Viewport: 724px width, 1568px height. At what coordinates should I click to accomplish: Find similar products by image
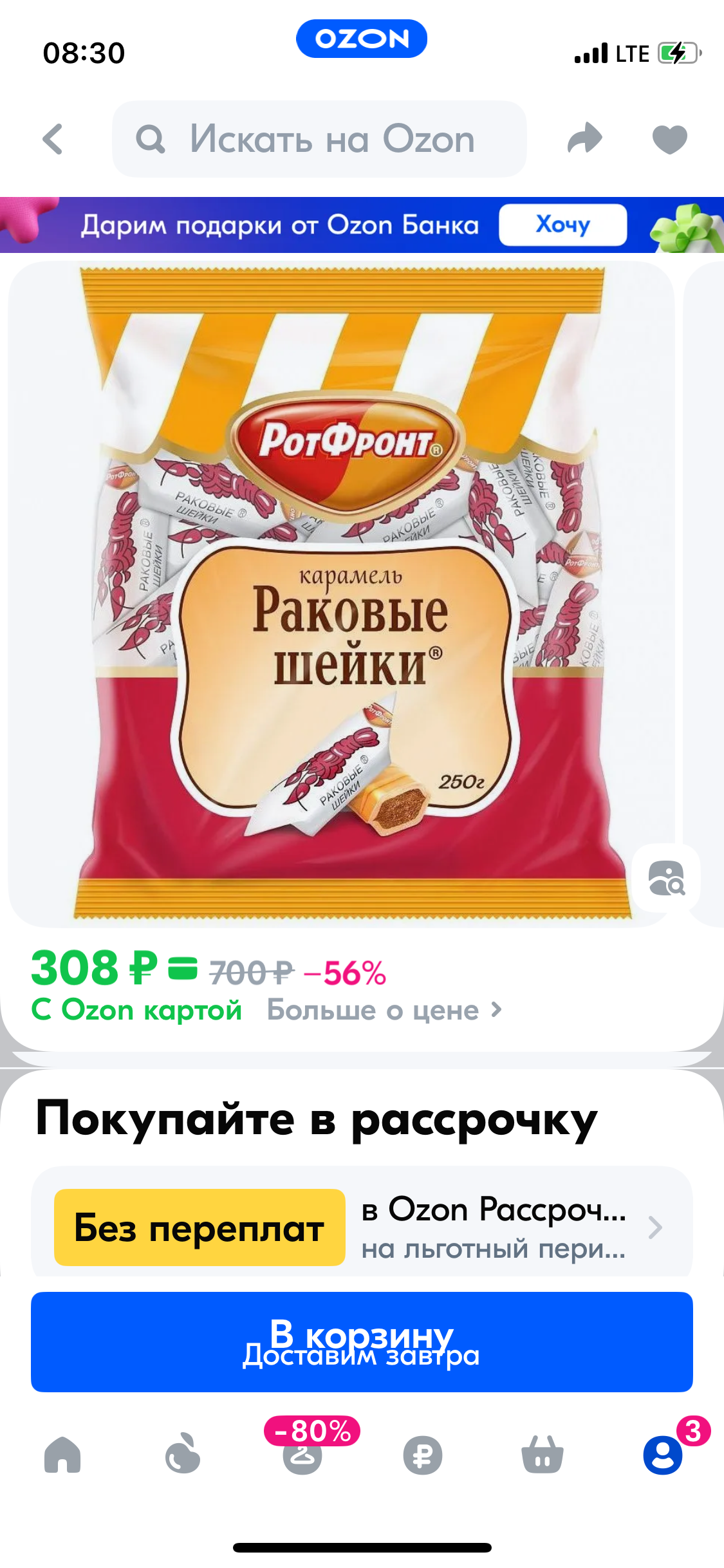pyautogui.click(x=666, y=878)
